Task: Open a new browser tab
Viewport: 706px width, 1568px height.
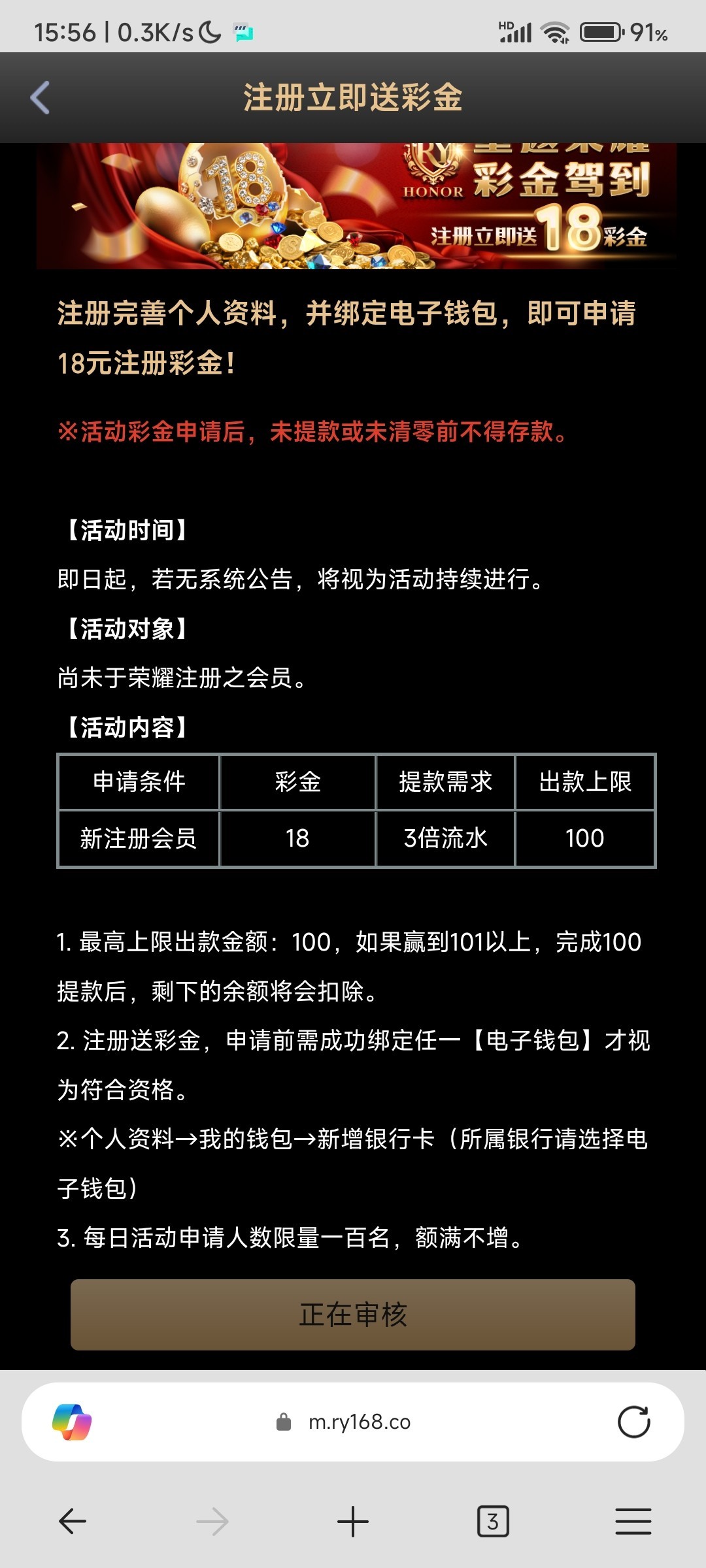Action: pos(353,1521)
